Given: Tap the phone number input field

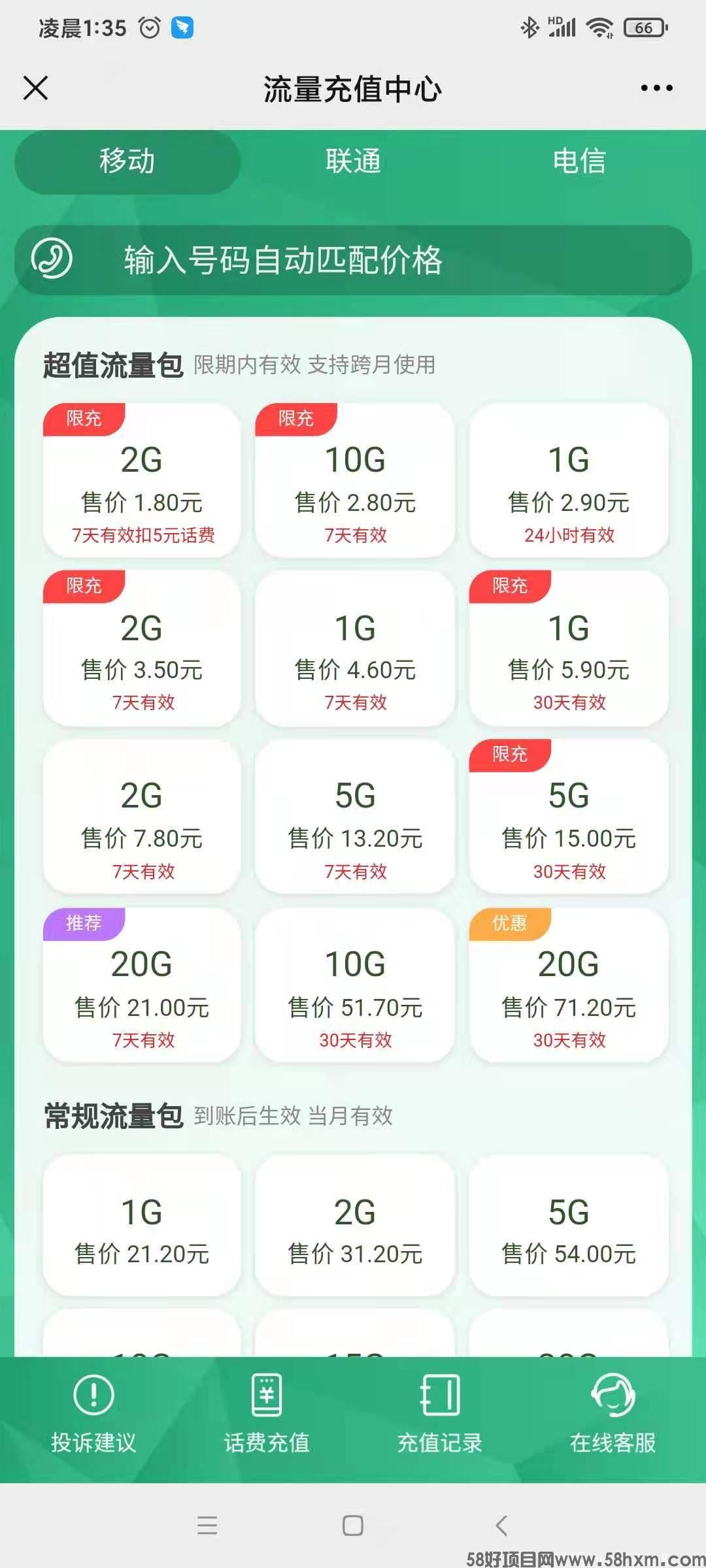Looking at the screenshot, I should (353, 260).
